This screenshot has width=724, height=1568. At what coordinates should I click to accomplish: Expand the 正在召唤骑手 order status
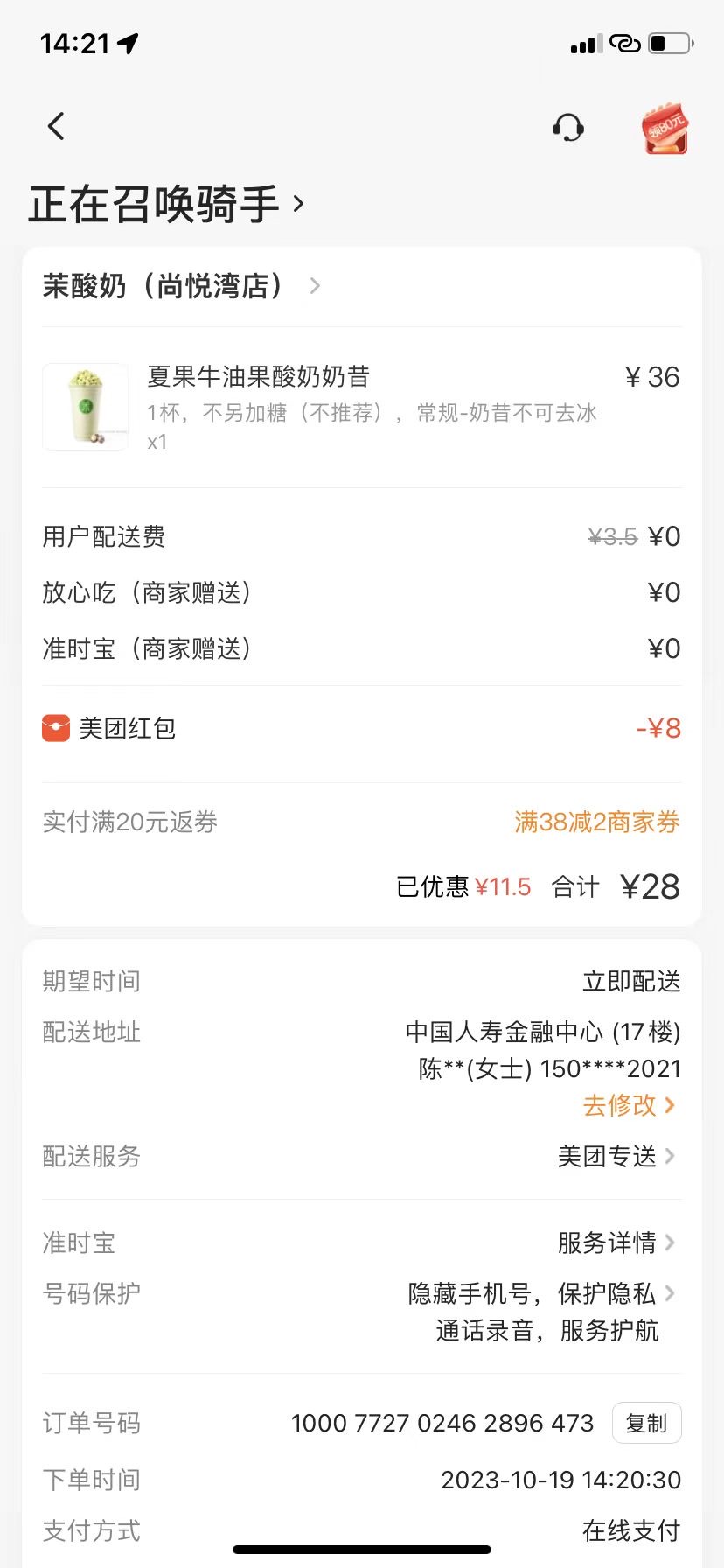tap(166, 204)
